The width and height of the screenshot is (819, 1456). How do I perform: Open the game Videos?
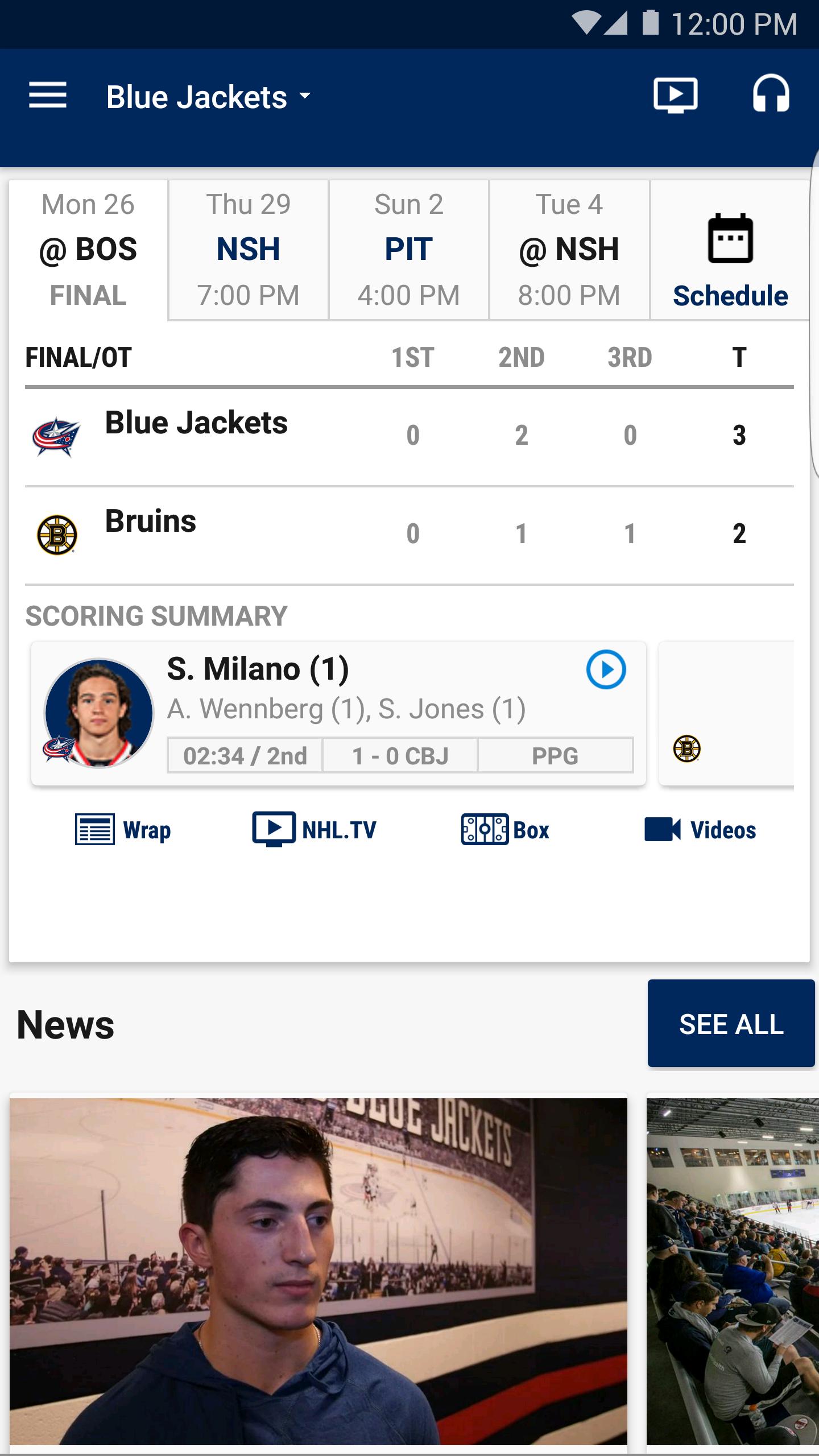[702, 830]
